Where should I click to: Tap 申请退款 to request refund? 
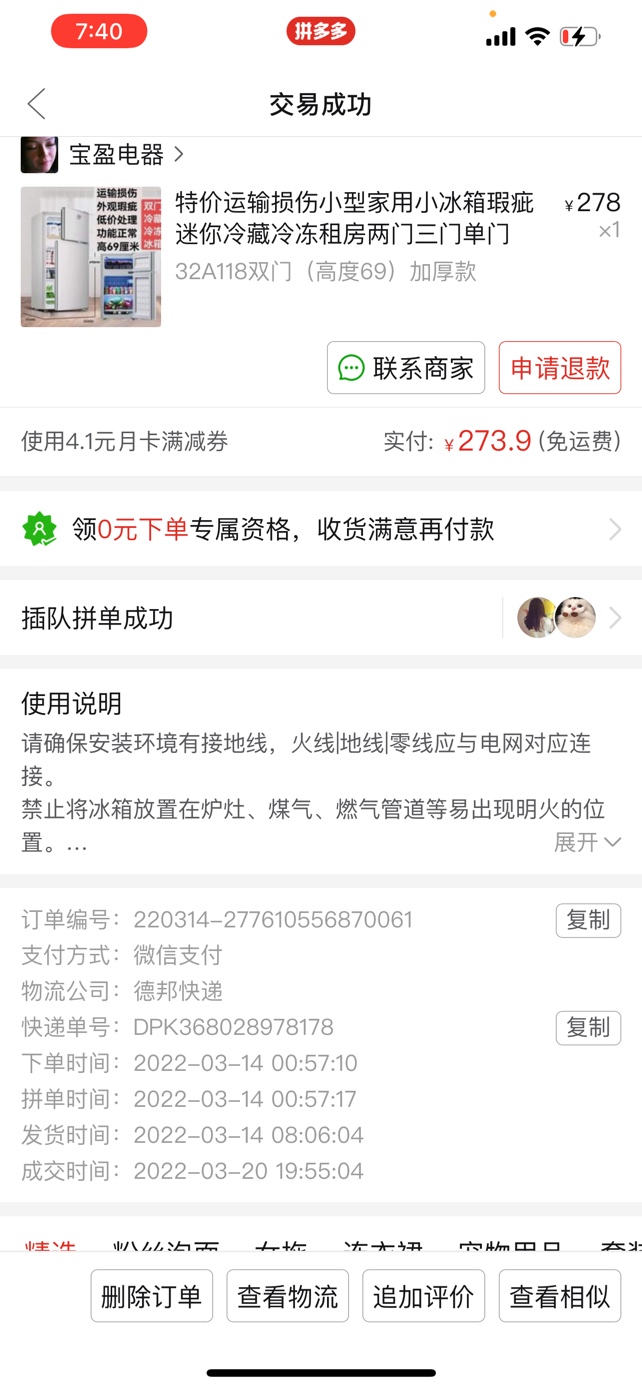pos(560,368)
